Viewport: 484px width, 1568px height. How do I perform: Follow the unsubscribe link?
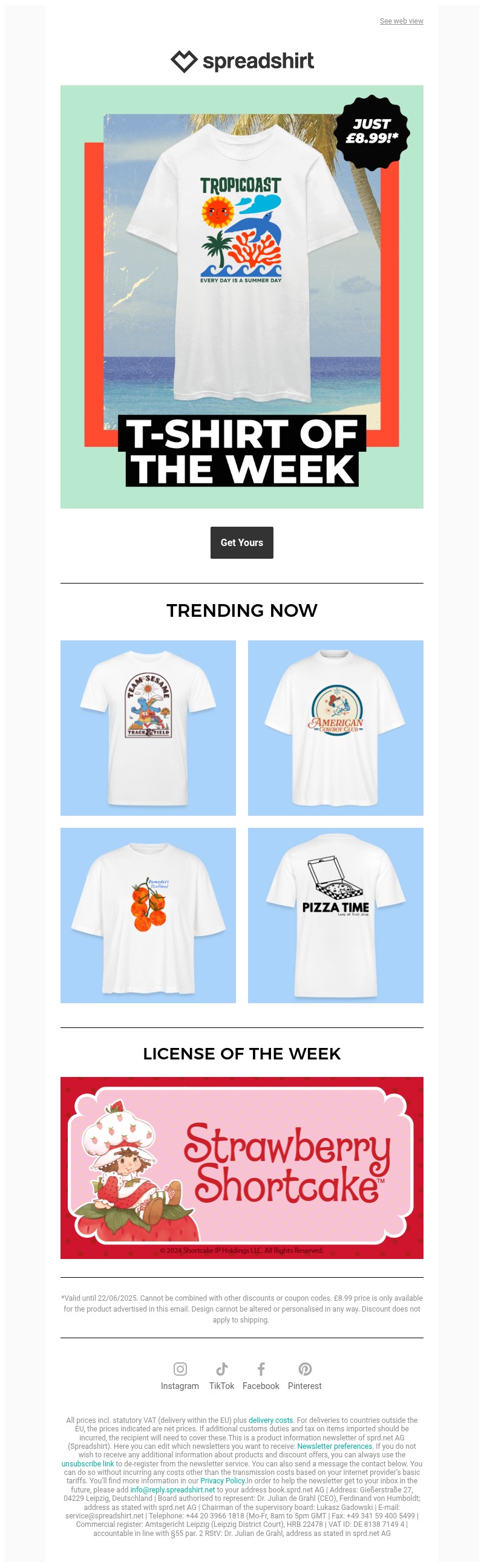[x=87, y=1464]
